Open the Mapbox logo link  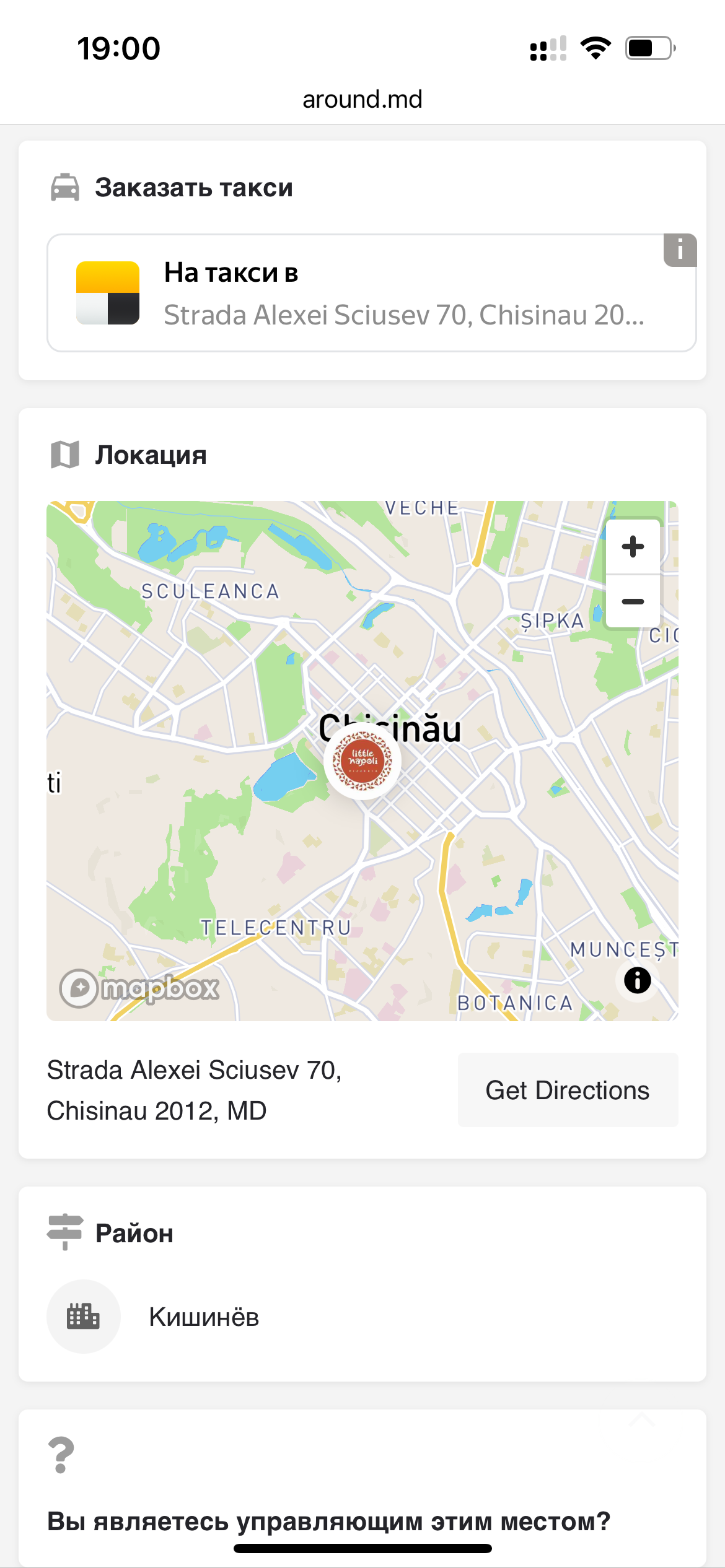139,988
